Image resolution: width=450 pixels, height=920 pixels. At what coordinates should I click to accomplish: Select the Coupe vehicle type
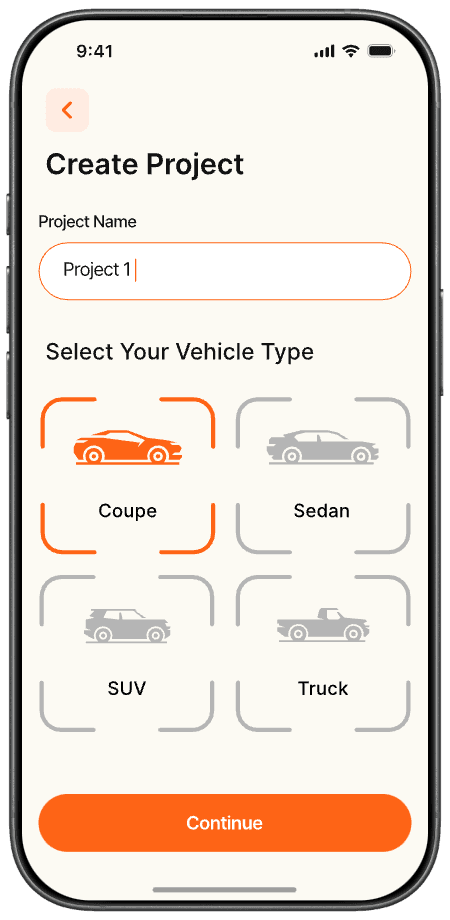(128, 475)
